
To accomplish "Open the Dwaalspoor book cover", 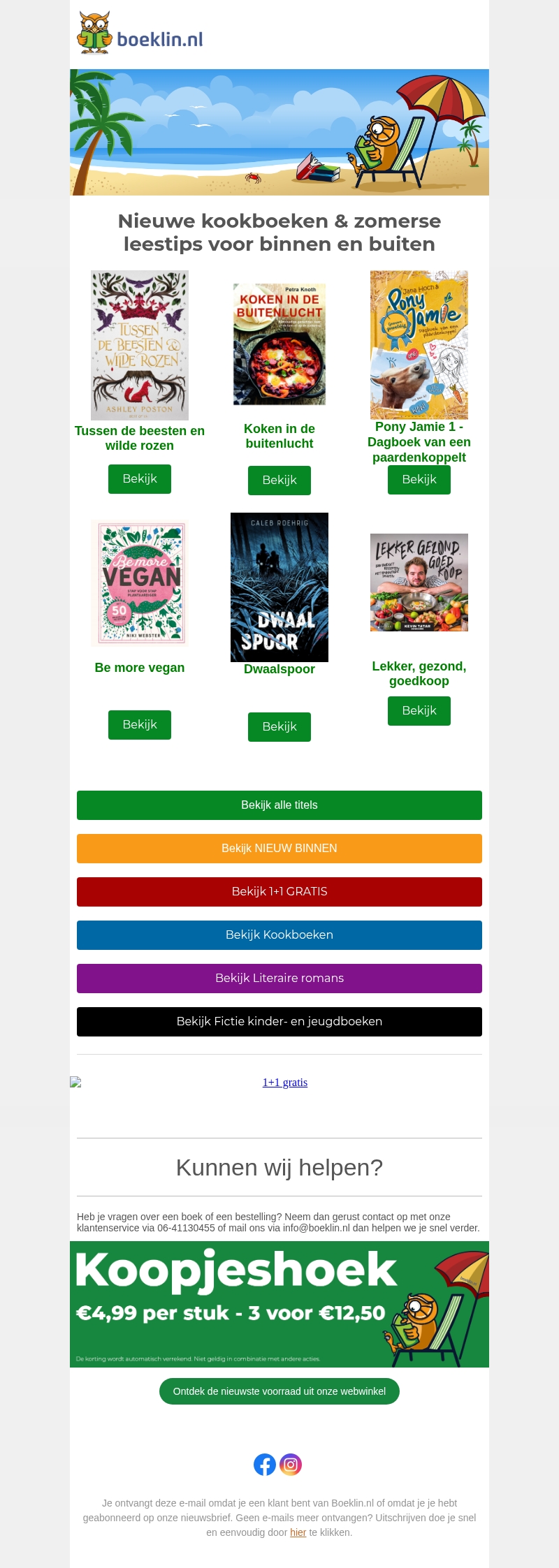I will click(279, 587).
